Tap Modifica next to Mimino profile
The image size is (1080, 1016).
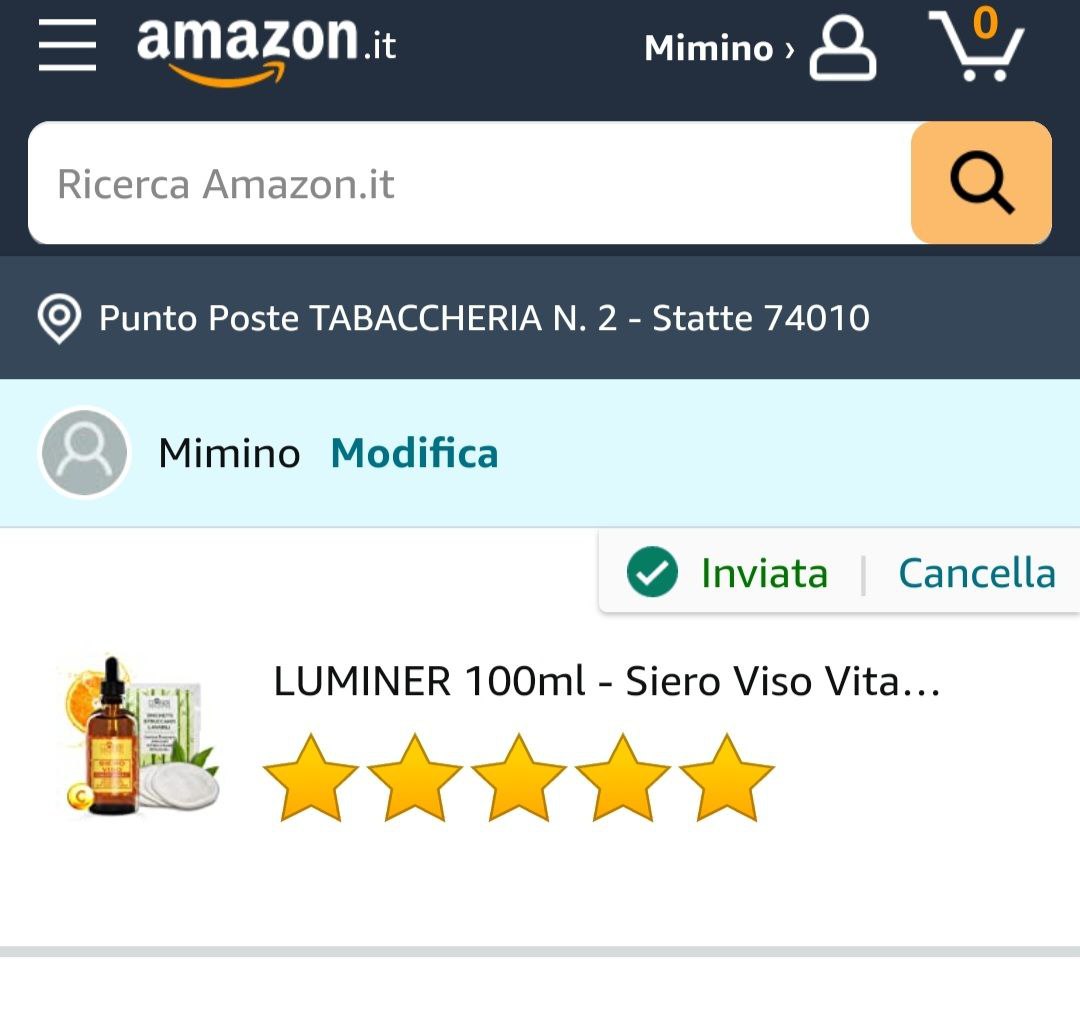pos(414,453)
